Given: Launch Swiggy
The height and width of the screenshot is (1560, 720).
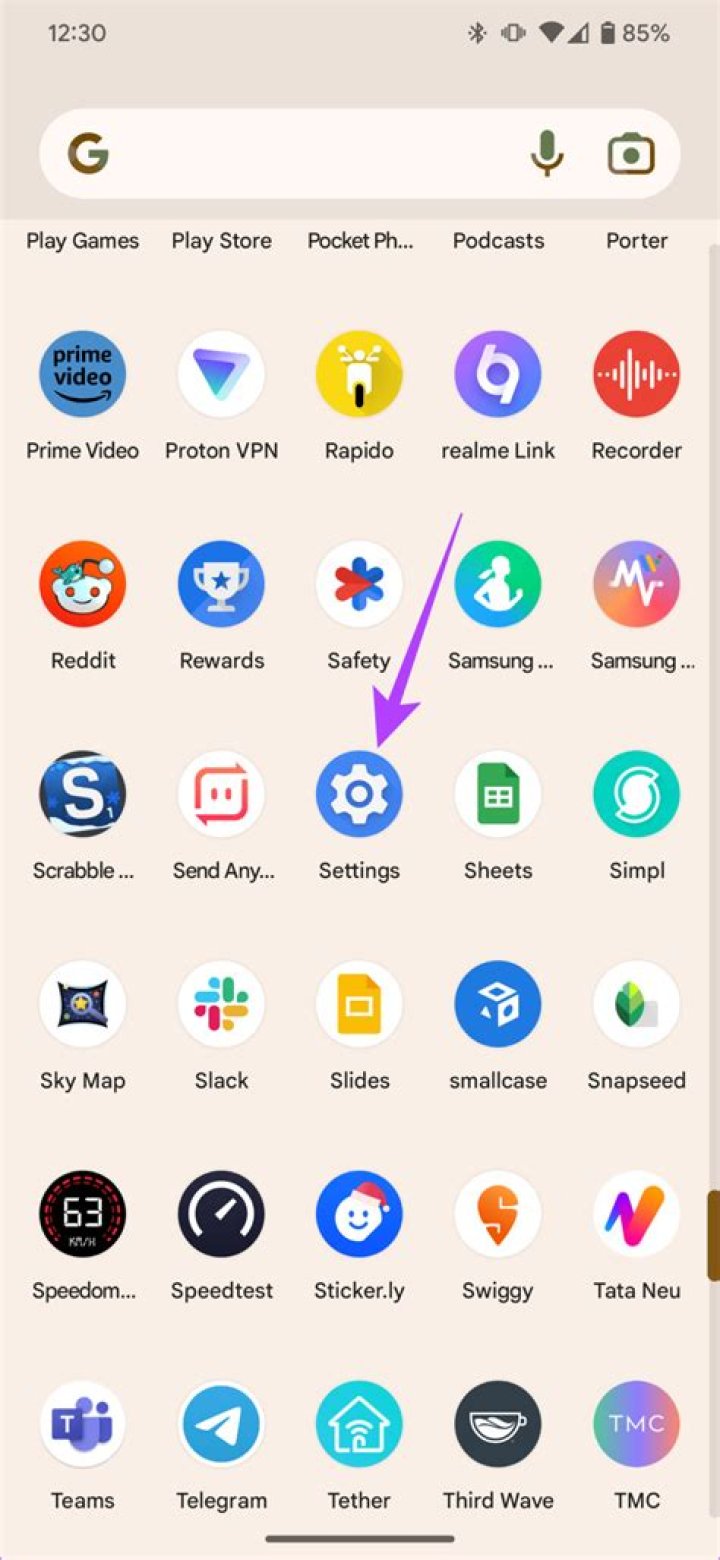Looking at the screenshot, I should click(x=498, y=1215).
